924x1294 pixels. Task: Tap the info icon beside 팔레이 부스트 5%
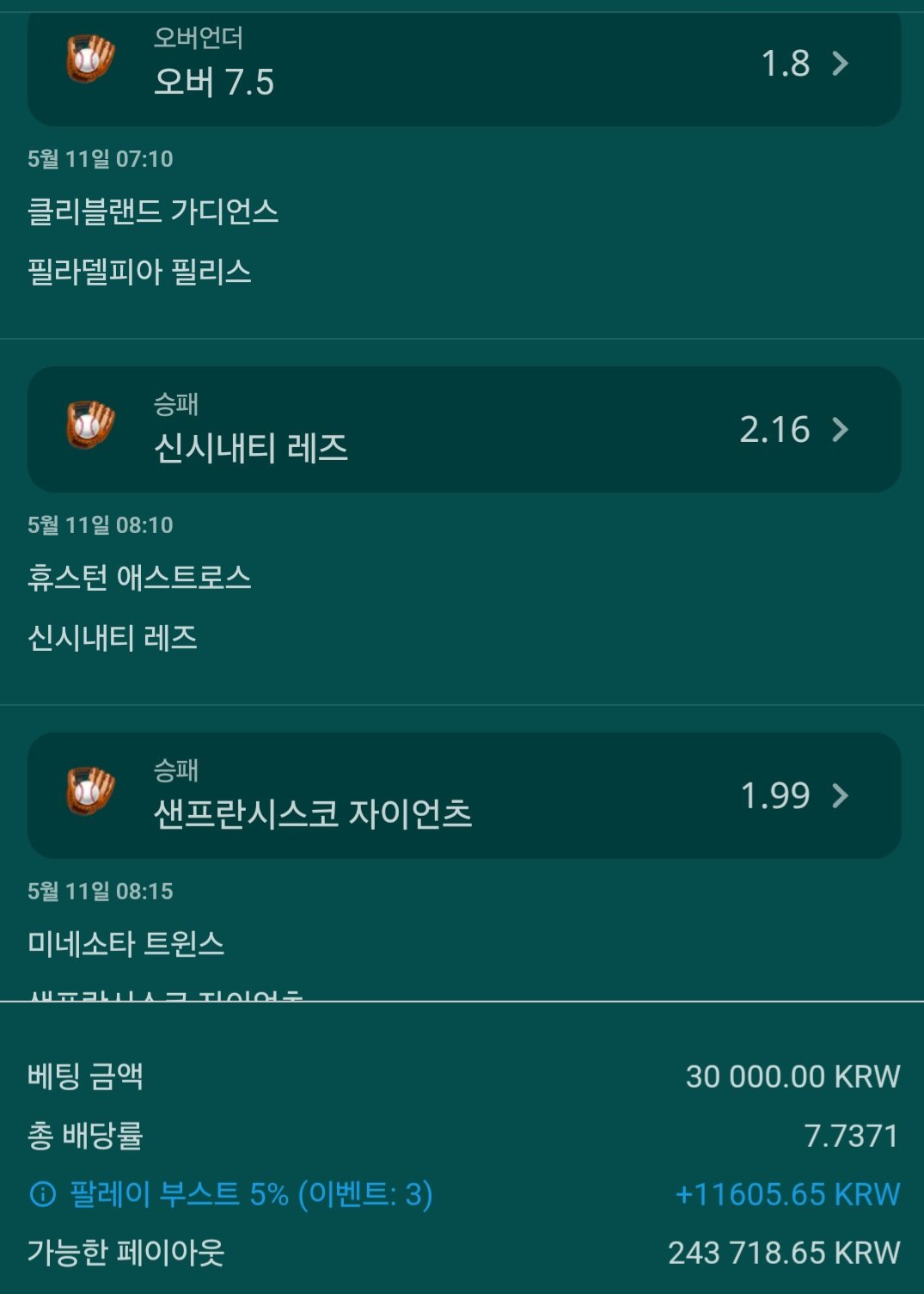[42, 1194]
